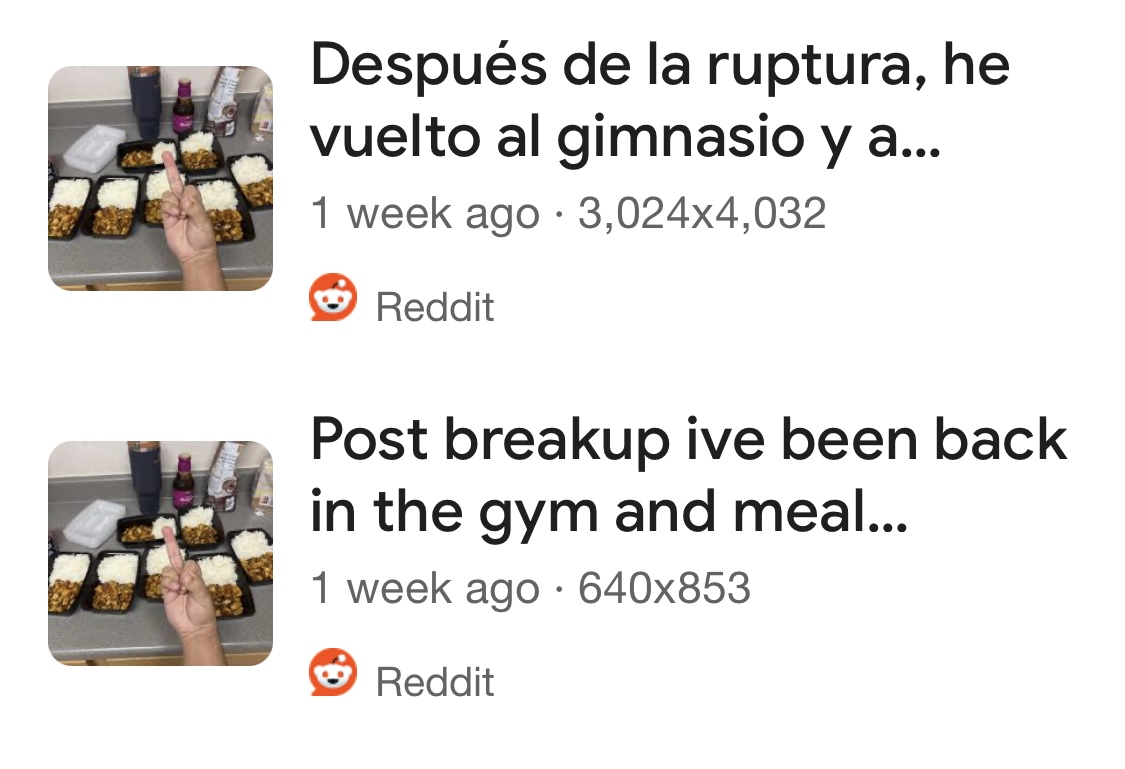The height and width of the screenshot is (769, 1125).
Task: Open the 'Post breakup ive been back' result
Action: 688,476
